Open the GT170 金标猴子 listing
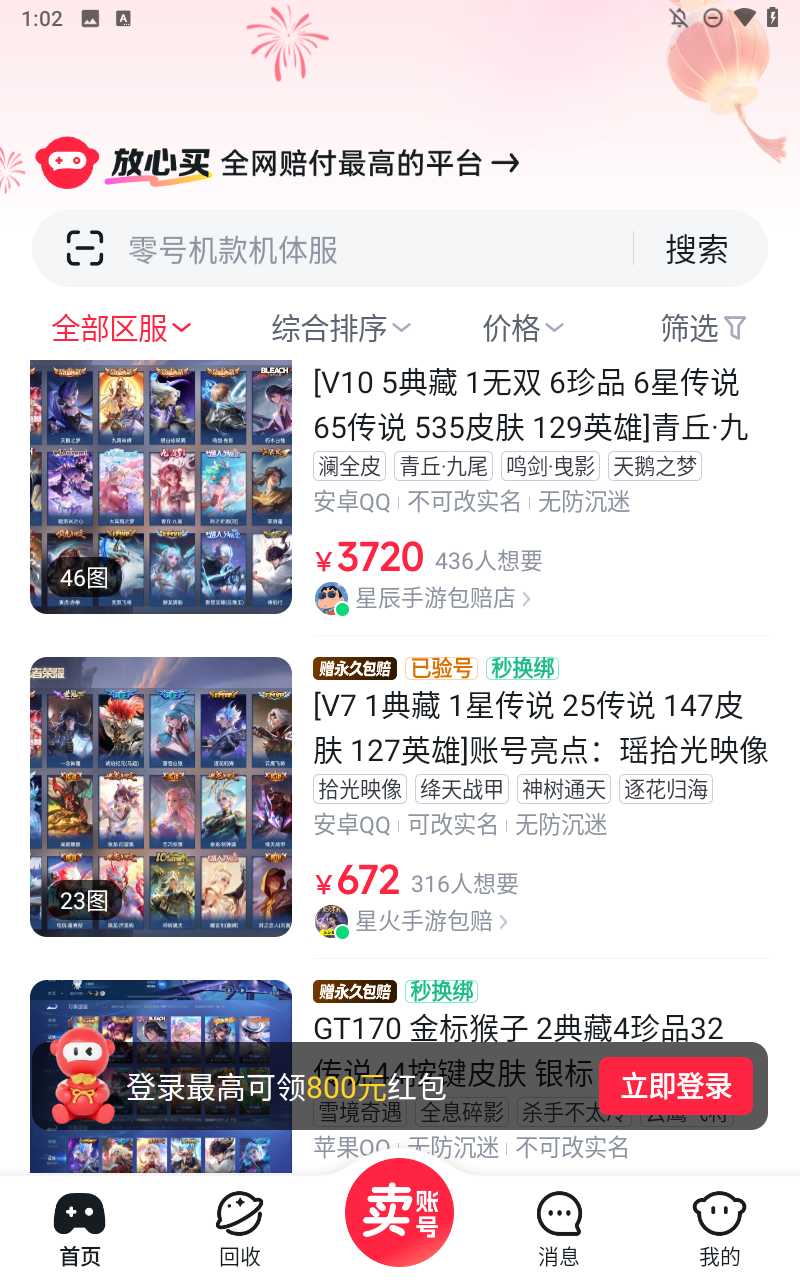 [x=517, y=1028]
